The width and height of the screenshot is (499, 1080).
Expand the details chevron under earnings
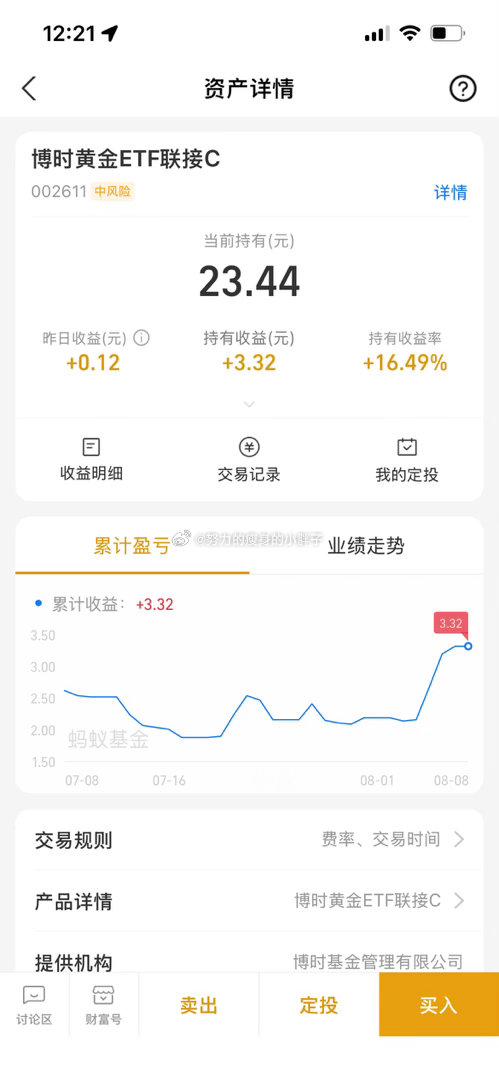coord(250,404)
